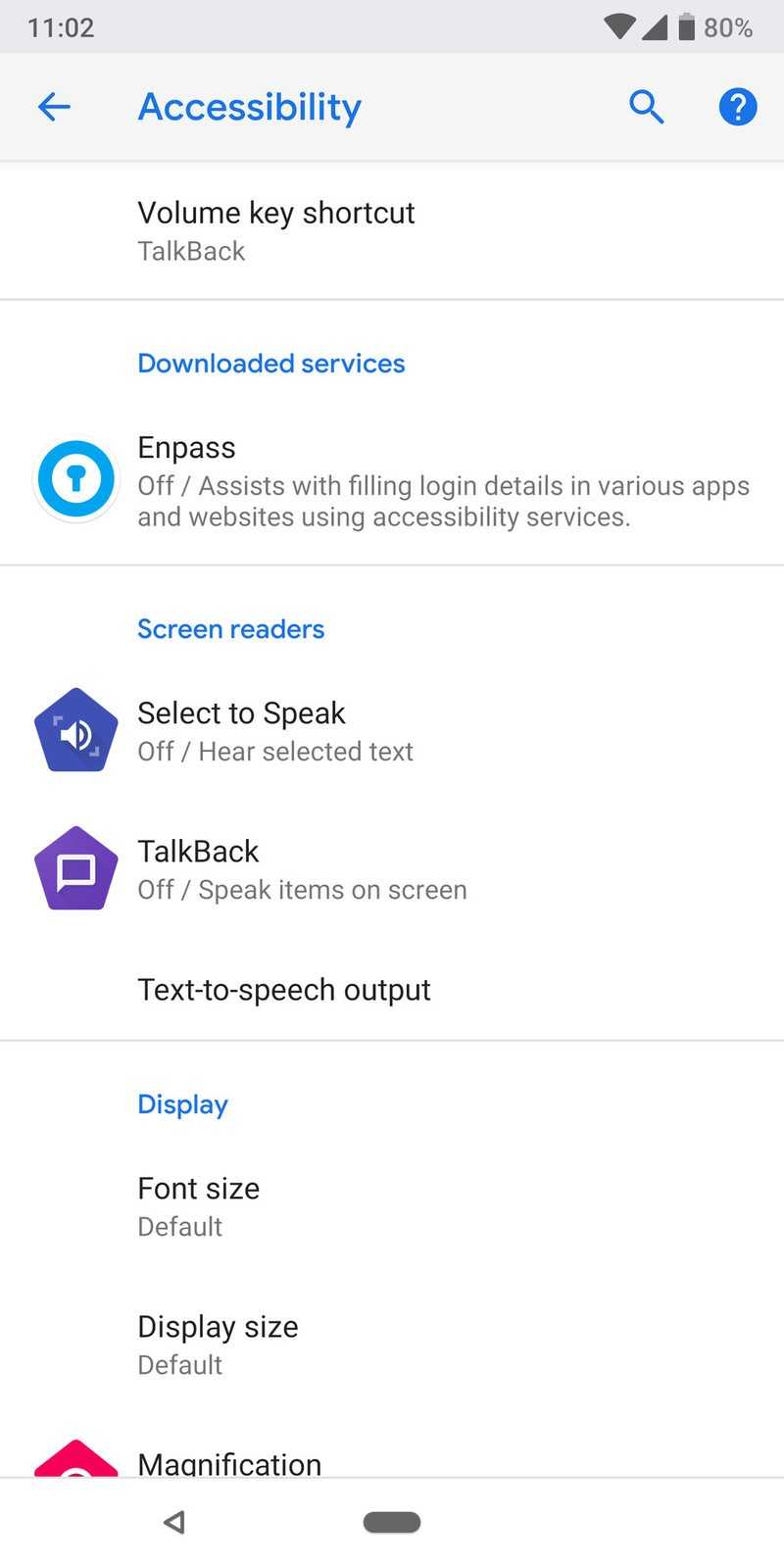Viewport: 784px width, 1568px height.
Task: Tap the system back triangle button
Action: [174, 1522]
